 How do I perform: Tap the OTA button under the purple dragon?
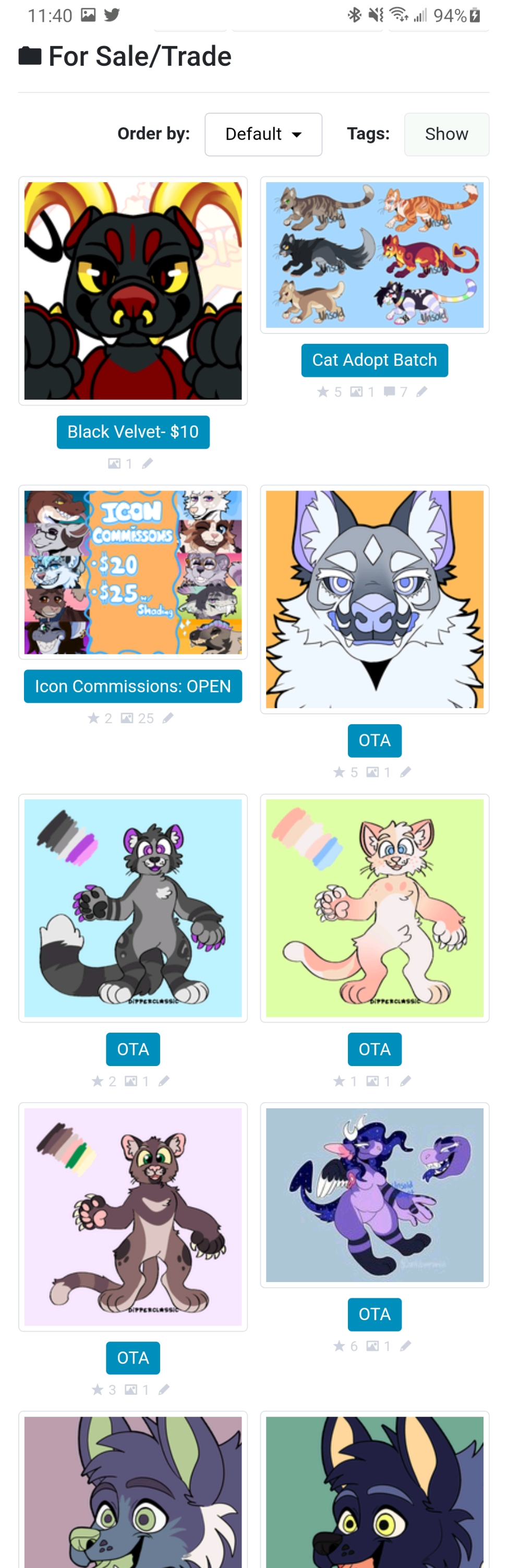pyautogui.click(x=375, y=1314)
